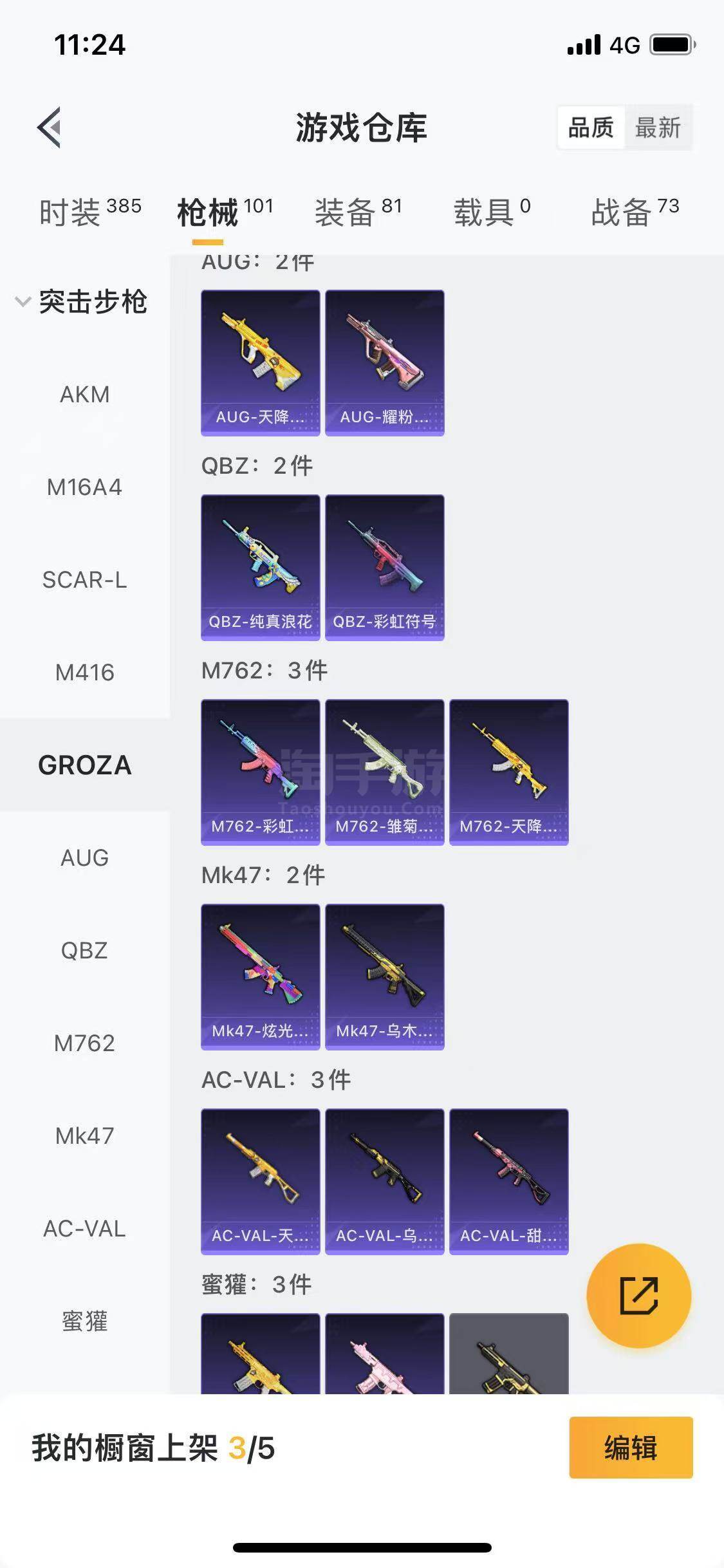Sort by 品质
This screenshot has height=1568, width=724.
coord(591,127)
